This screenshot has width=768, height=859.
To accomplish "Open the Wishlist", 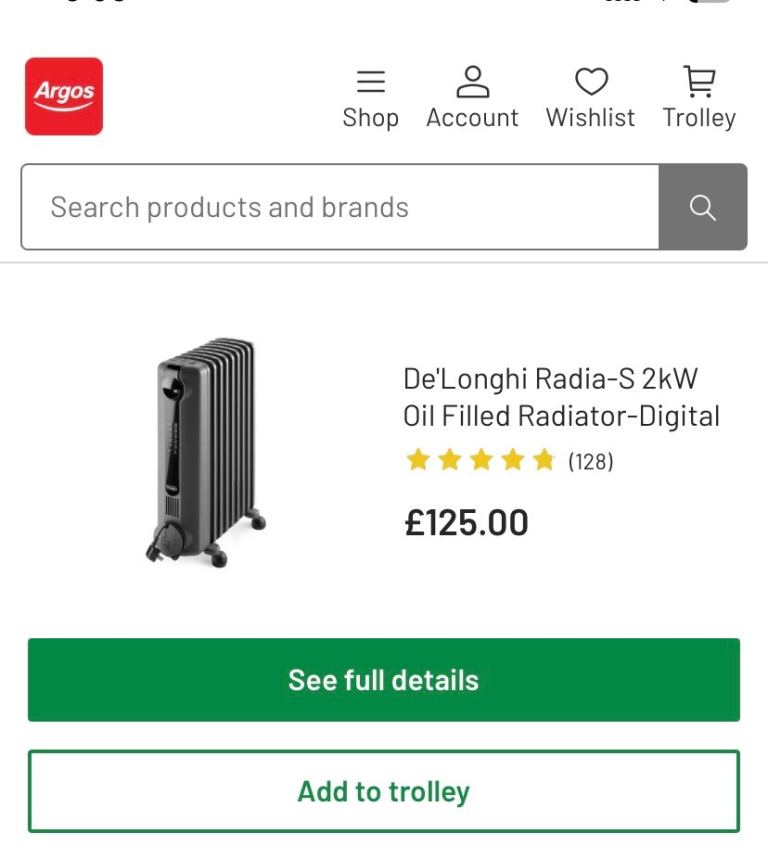I will [x=590, y=98].
